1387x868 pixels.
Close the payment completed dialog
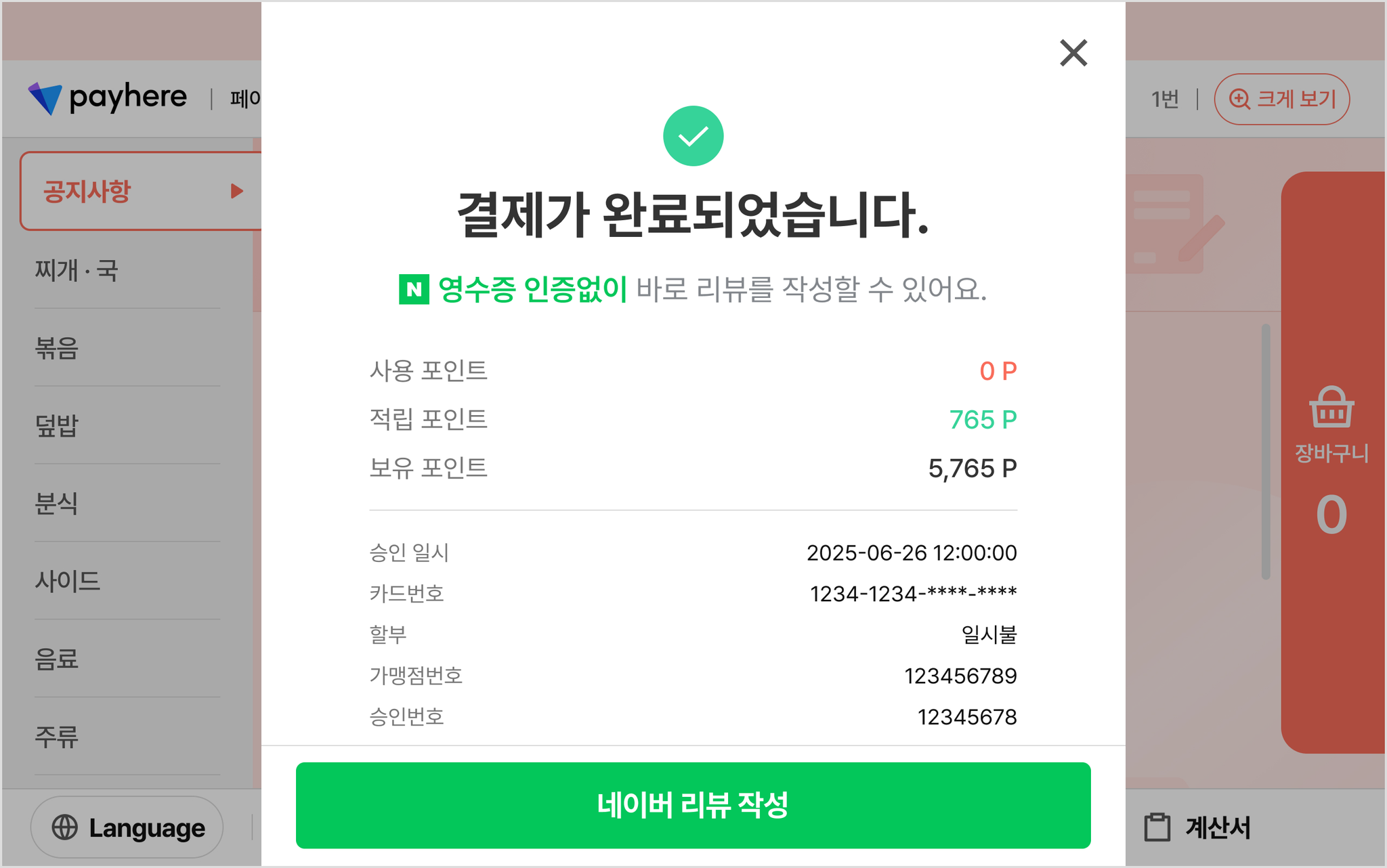click(x=1073, y=53)
